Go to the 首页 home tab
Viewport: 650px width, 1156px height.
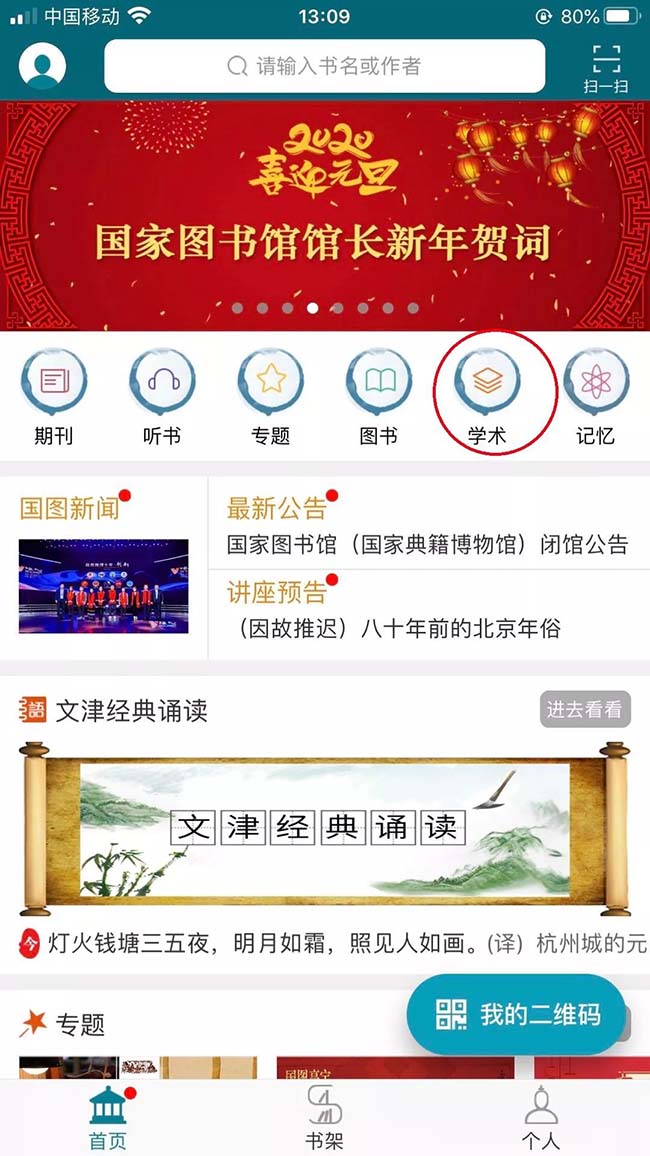click(107, 1115)
